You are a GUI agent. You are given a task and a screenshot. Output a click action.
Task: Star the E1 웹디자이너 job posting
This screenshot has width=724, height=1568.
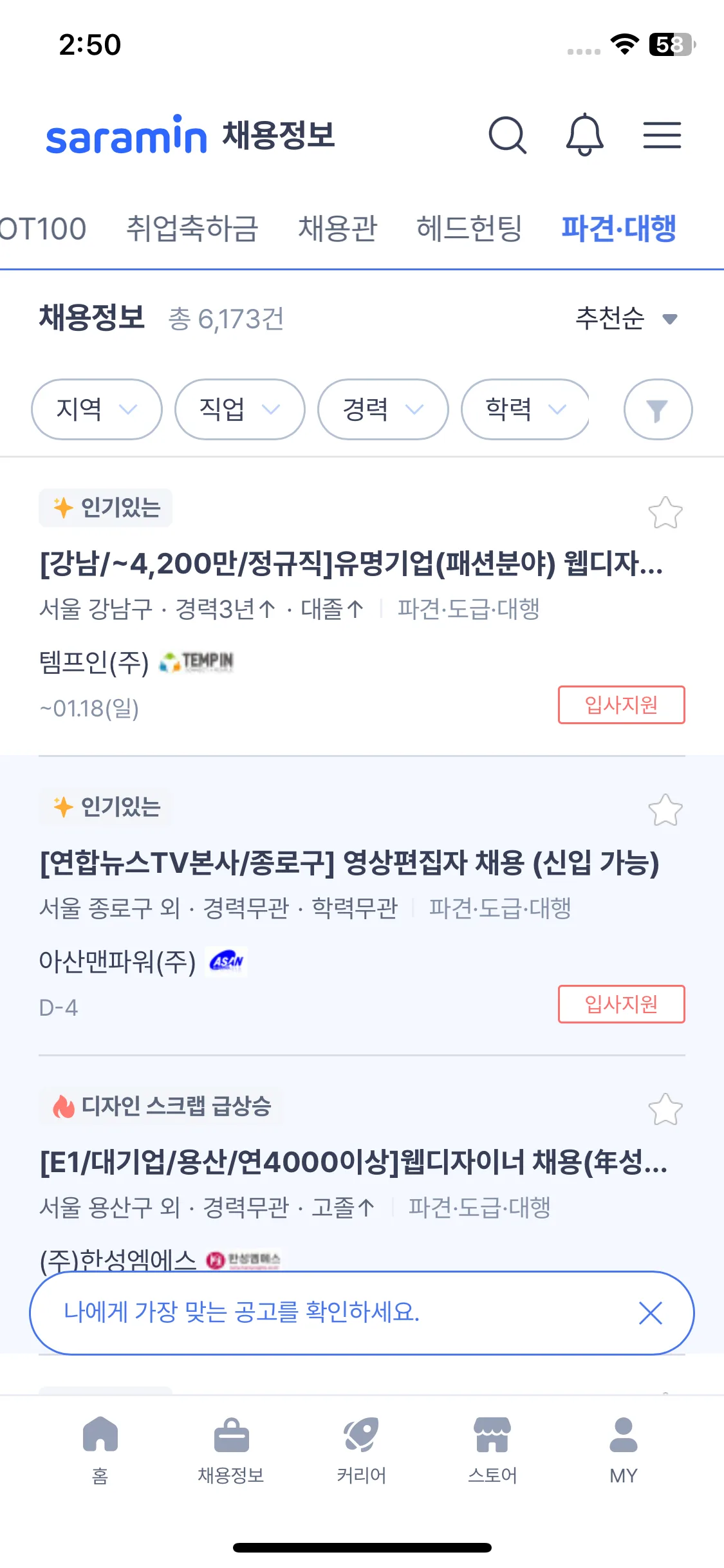pyautogui.click(x=665, y=1109)
